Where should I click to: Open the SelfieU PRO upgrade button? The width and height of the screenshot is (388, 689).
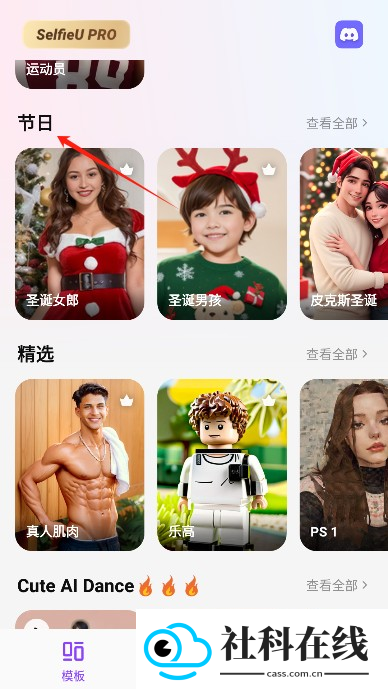[76, 34]
